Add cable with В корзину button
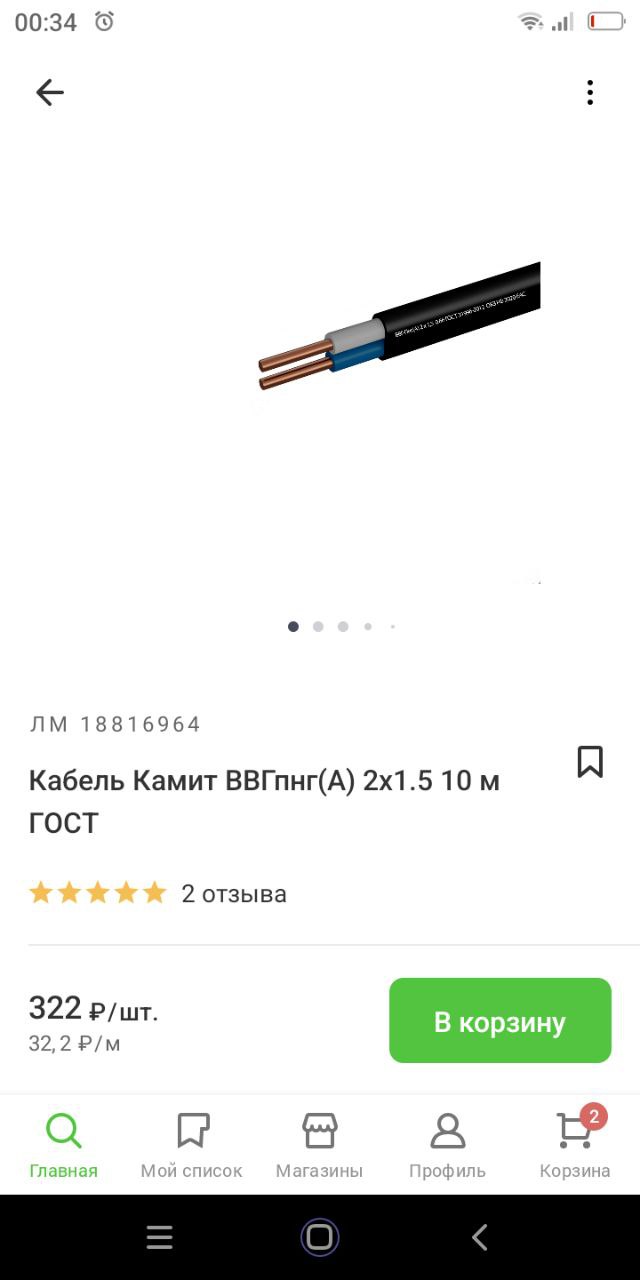Screen dimensions: 640x1280 [x=500, y=1021]
